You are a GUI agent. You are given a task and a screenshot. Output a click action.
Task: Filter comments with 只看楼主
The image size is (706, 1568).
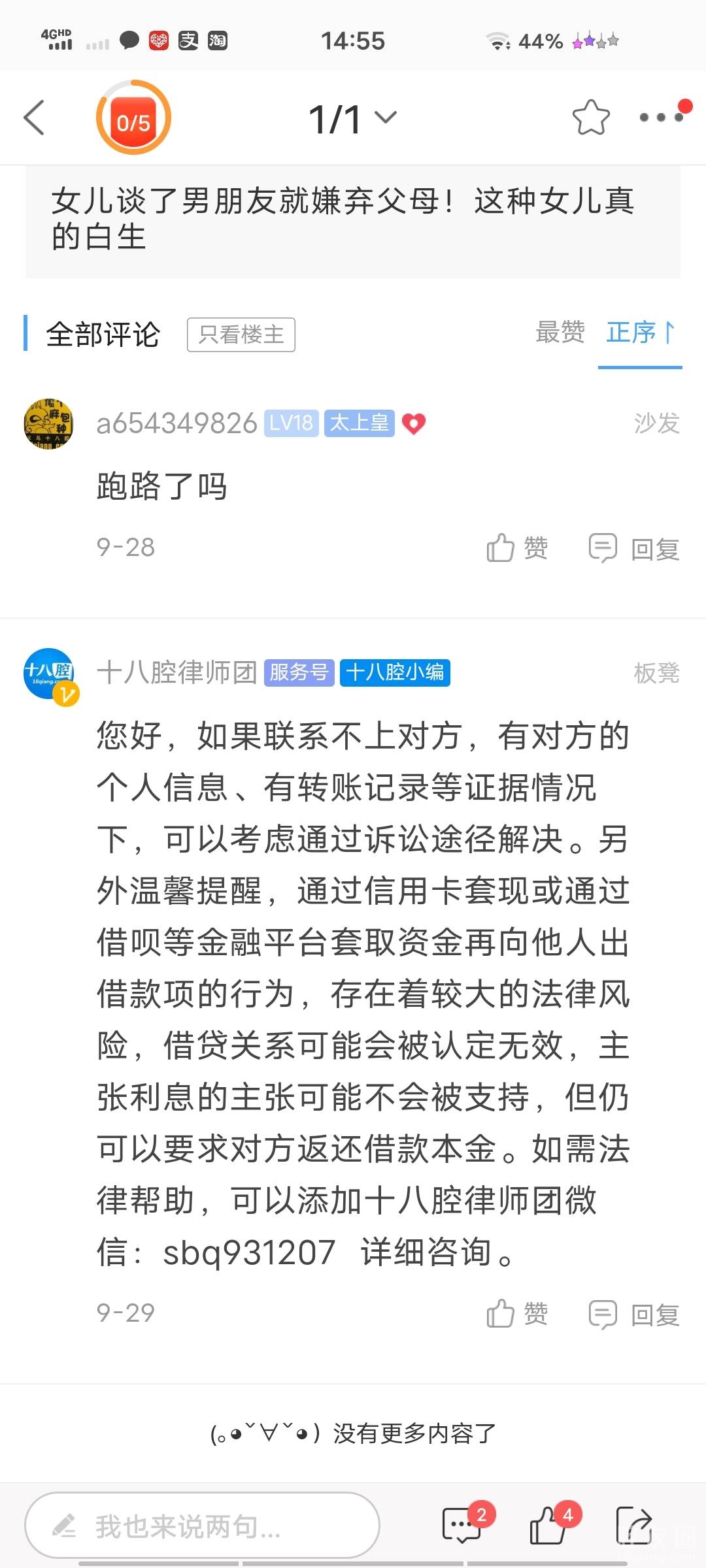(x=241, y=335)
